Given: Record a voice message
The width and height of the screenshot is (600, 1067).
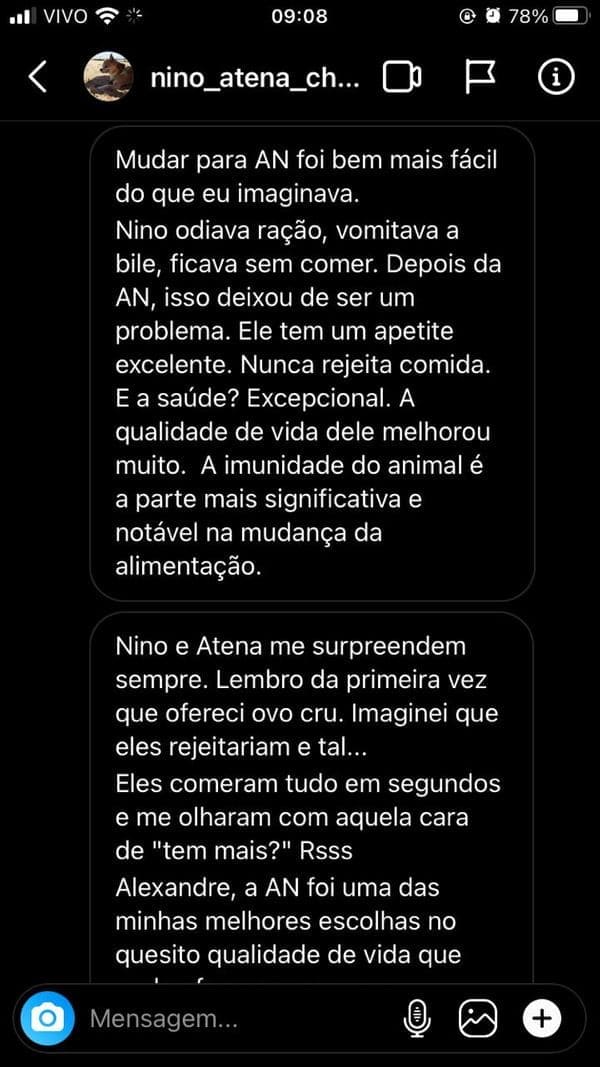Looking at the screenshot, I should pos(416,1019).
